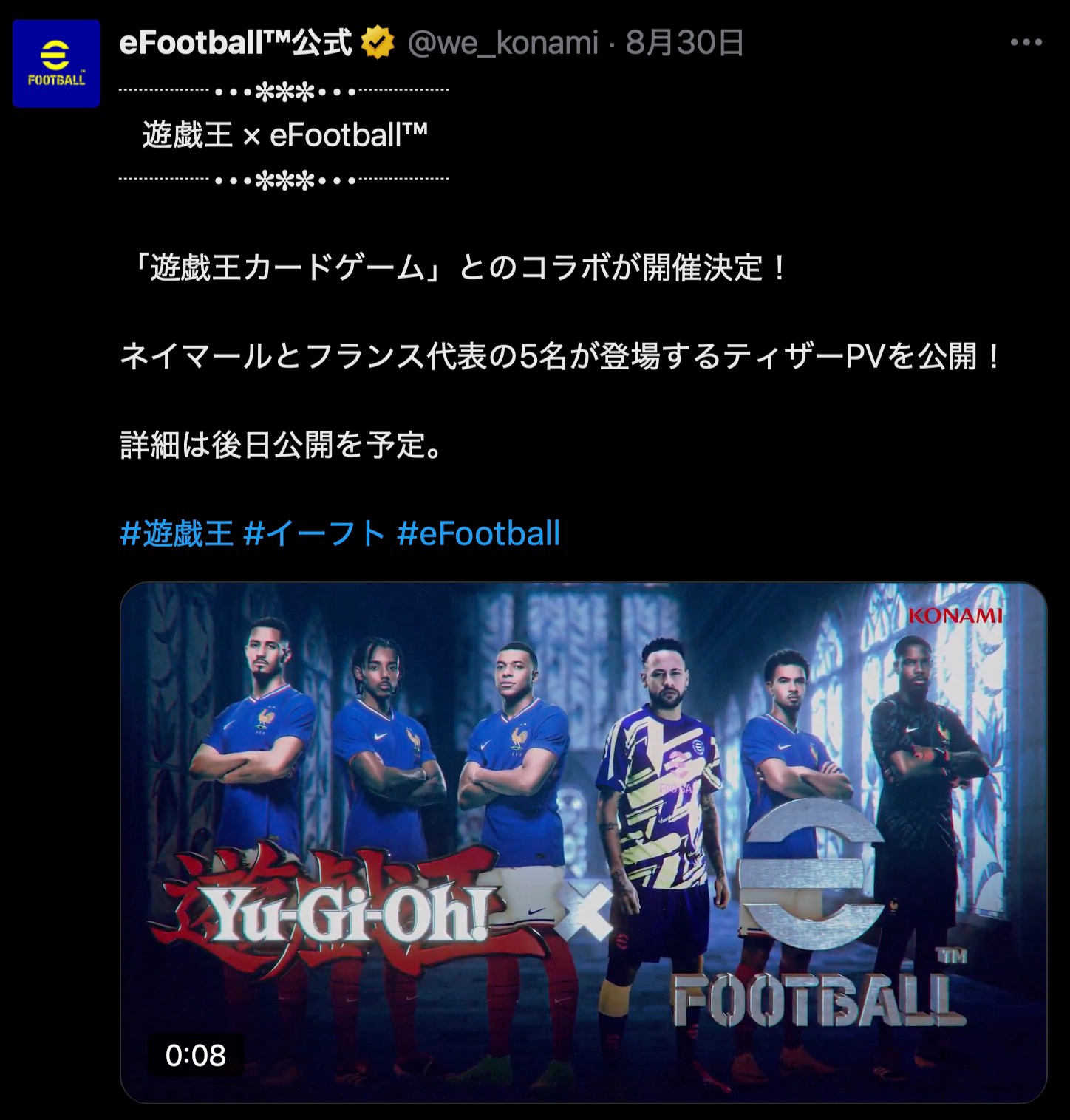The width and height of the screenshot is (1070, 1120).
Task: Open the #eFootball hashtag
Action: 479,533
